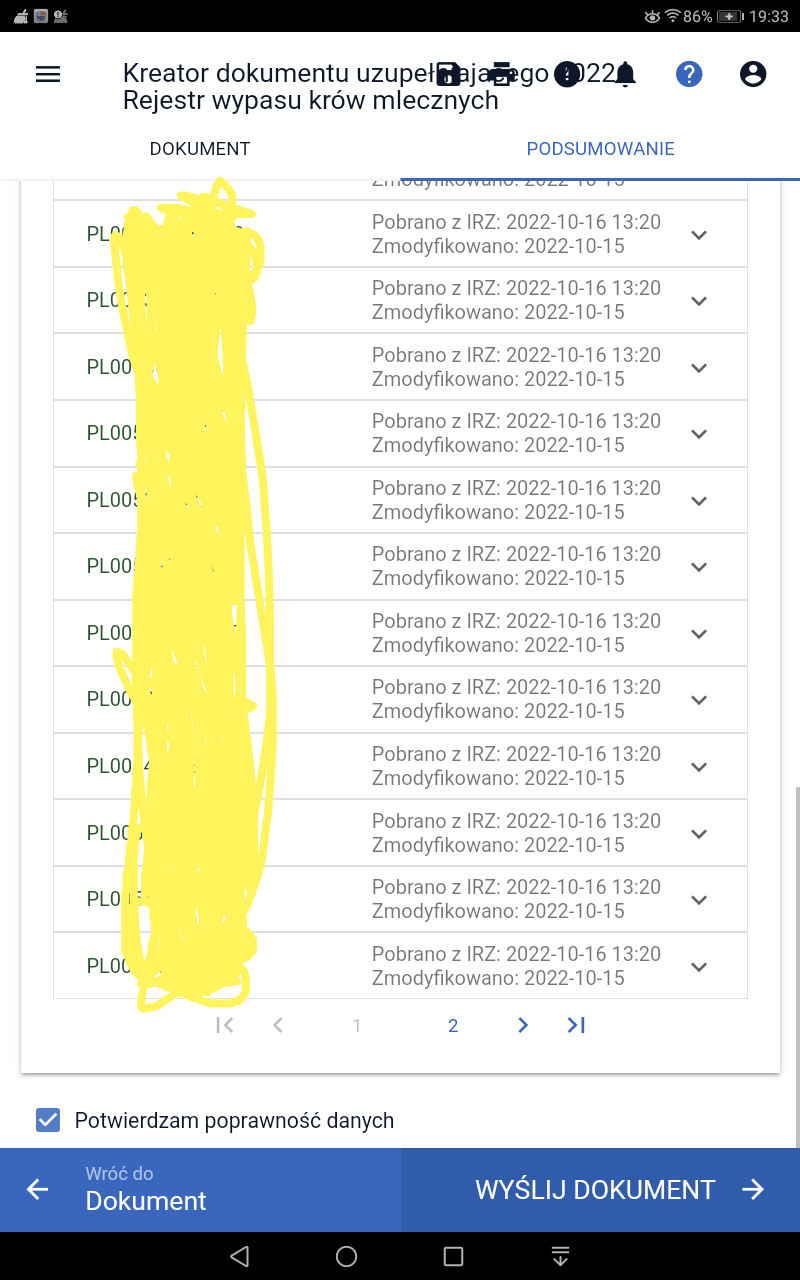Switch to the DOKUMENT tab

tap(200, 149)
